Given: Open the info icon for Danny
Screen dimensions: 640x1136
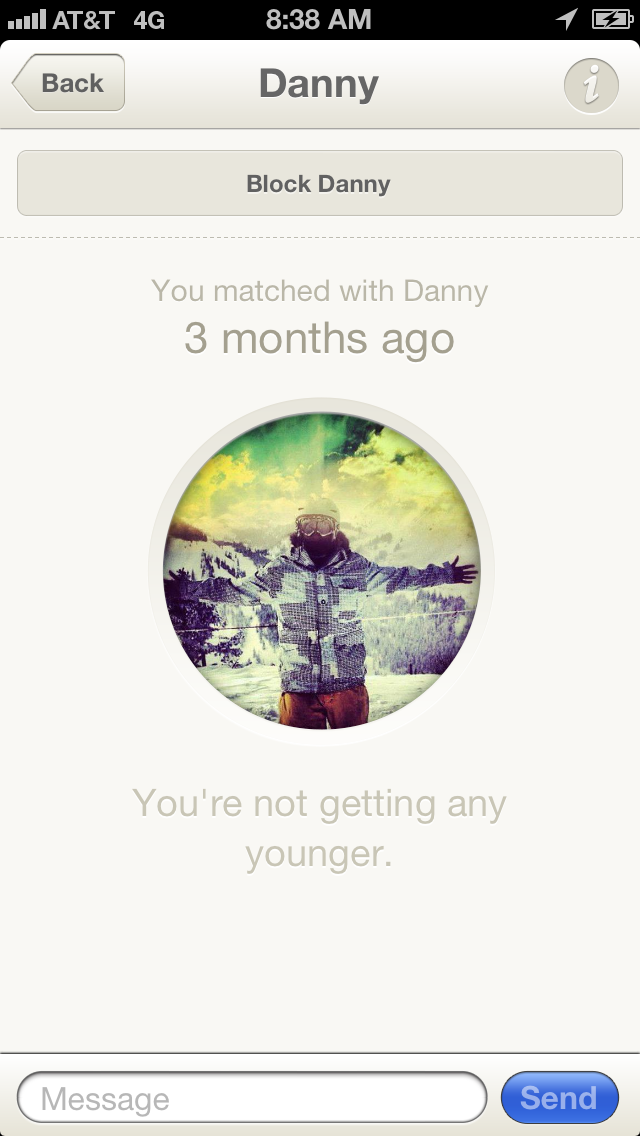Looking at the screenshot, I should click(591, 86).
